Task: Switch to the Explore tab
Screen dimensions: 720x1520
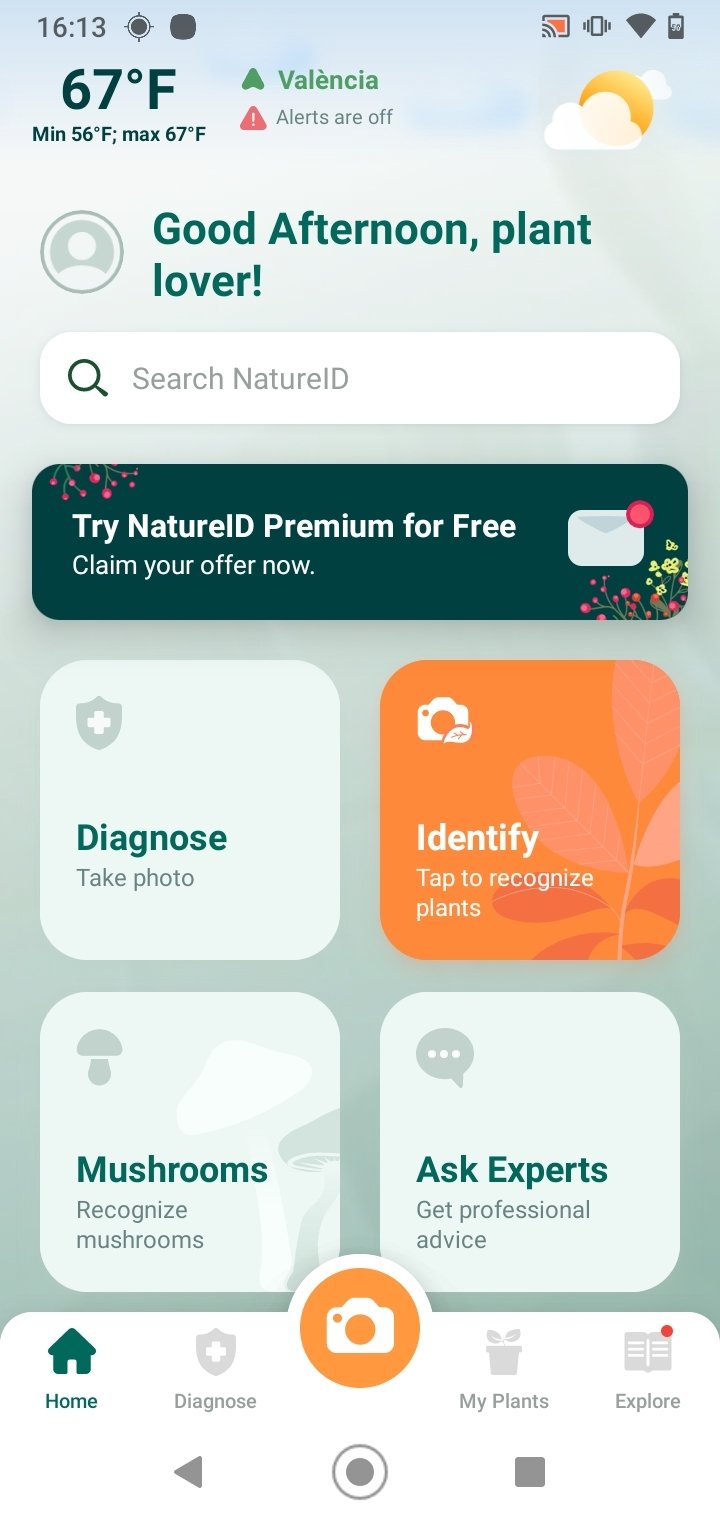Action: click(647, 1368)
